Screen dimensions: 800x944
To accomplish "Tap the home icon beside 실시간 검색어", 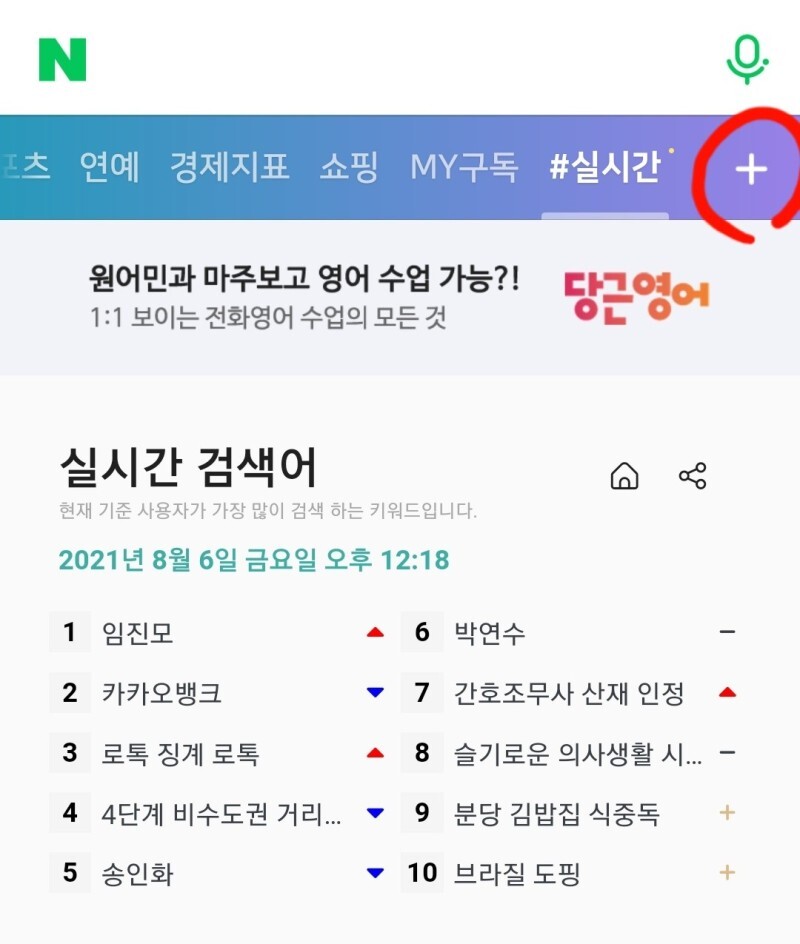I will (624, 476).
